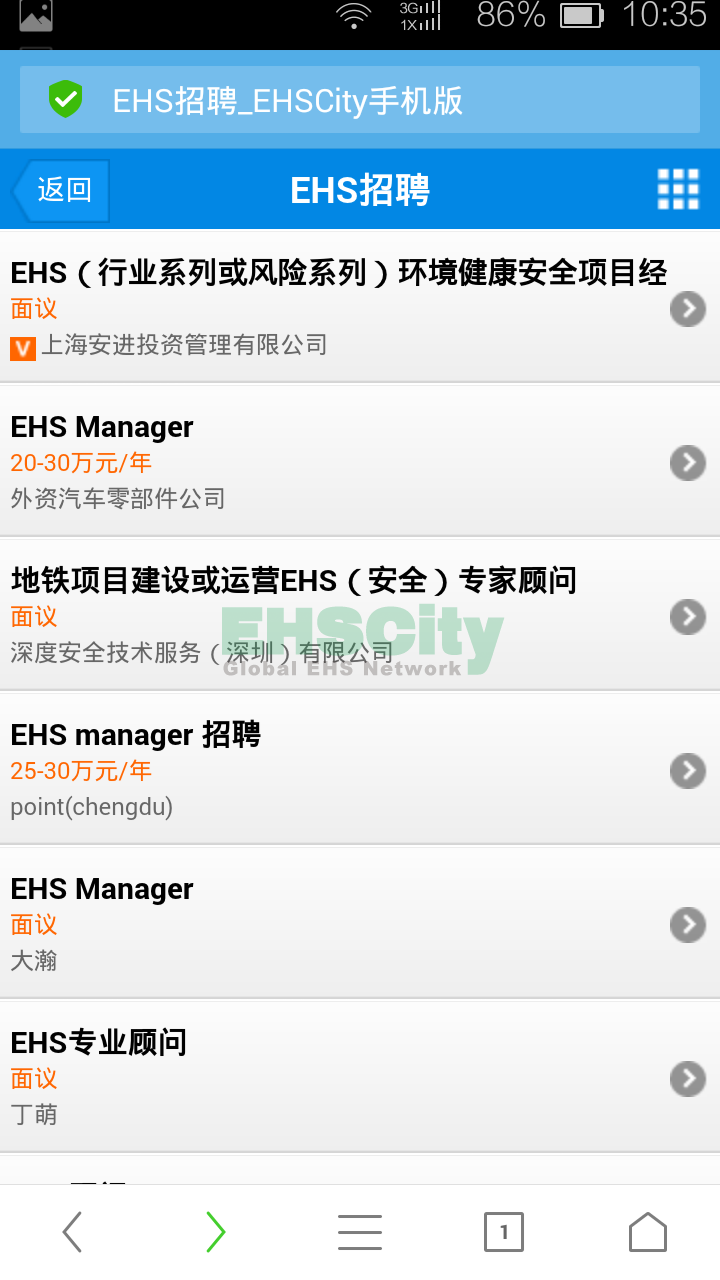Open the 上海安进投资管理有限公司 job listing
The width and height of the screenshot is (720, 1280).
tap(340, 307)
